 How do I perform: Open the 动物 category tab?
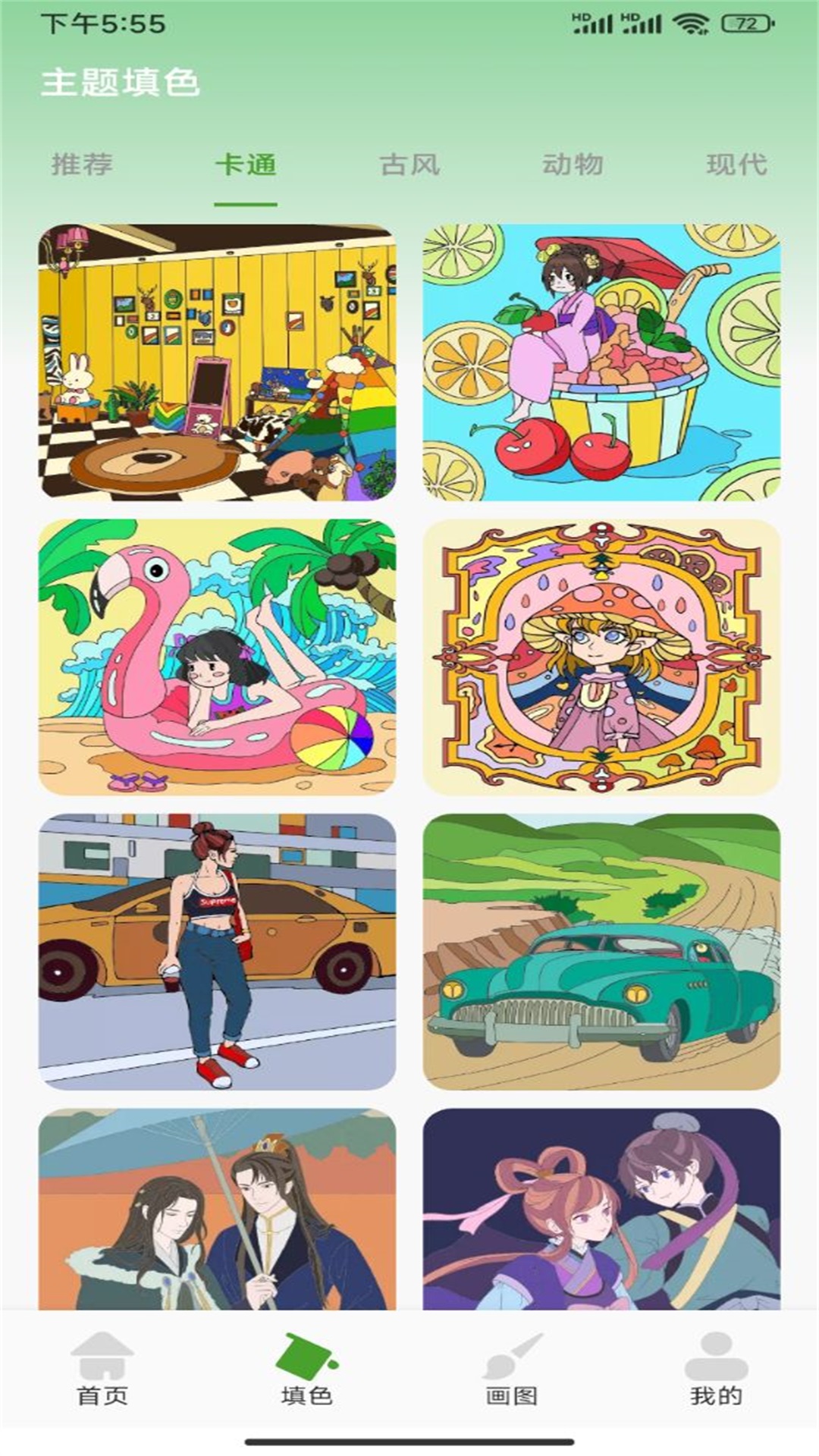(x=573, y=165)
